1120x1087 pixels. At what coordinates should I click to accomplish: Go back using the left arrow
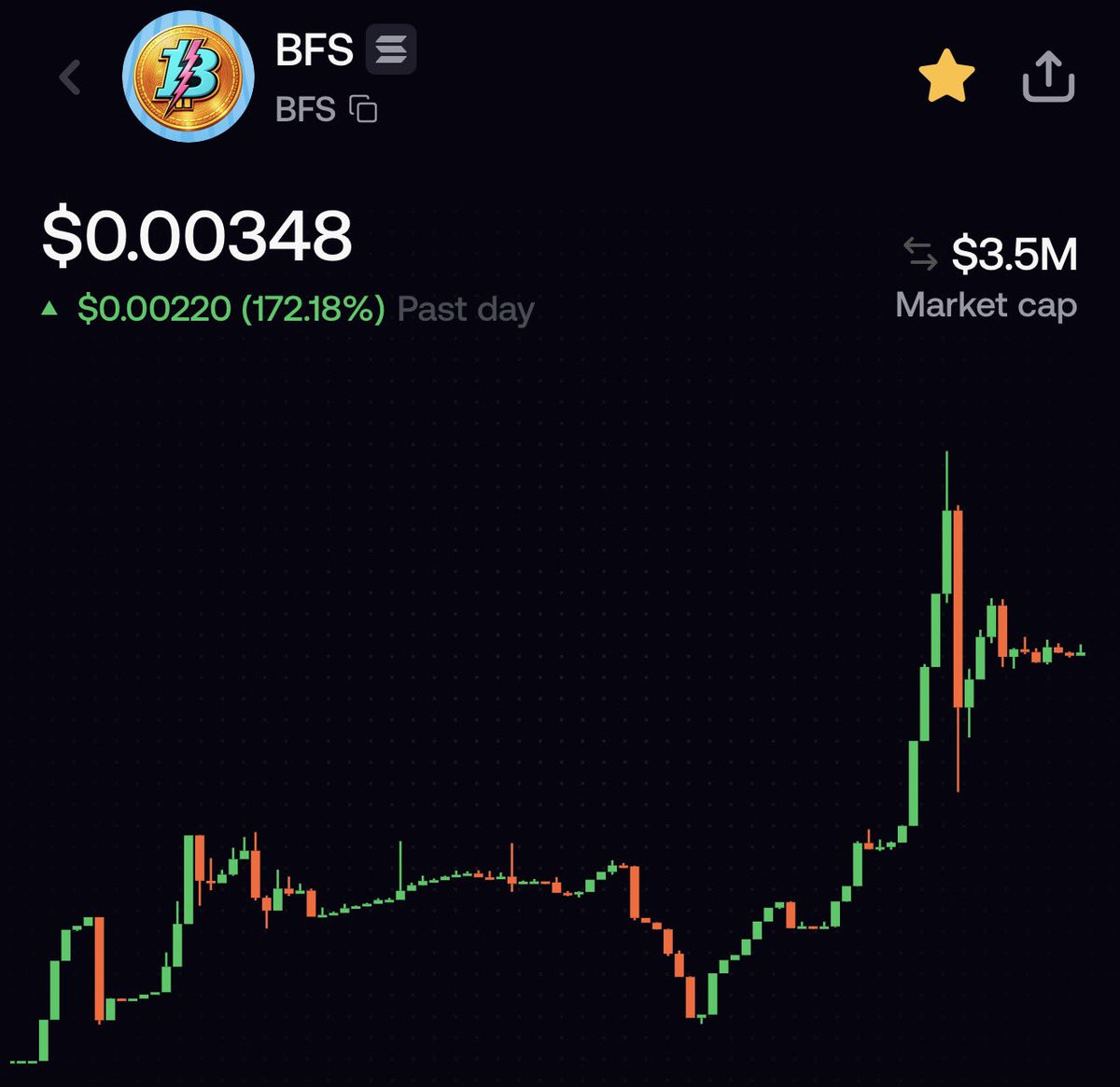[x=71, y=77]
